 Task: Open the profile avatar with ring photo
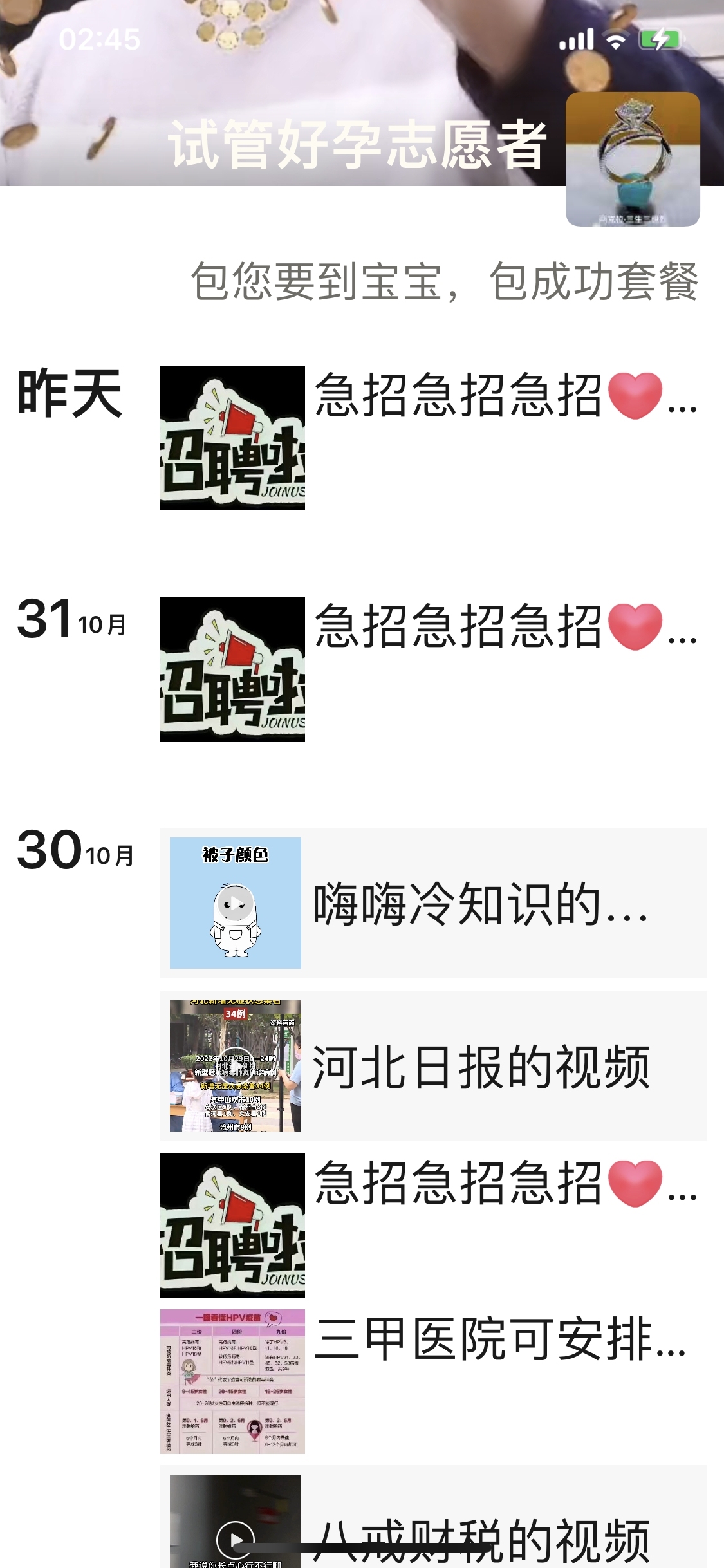(633, 159)
